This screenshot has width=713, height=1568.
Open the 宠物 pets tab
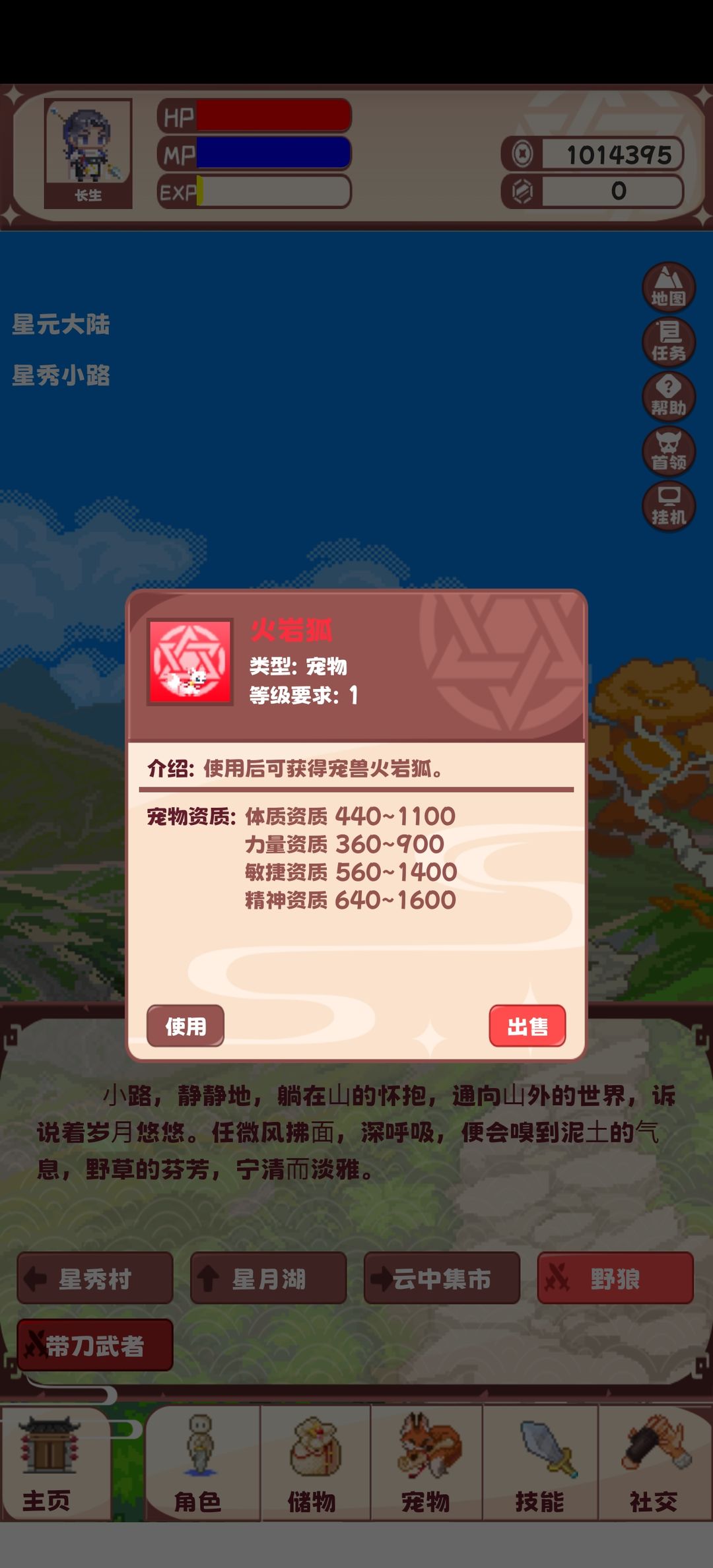[x=426, y=1466]
